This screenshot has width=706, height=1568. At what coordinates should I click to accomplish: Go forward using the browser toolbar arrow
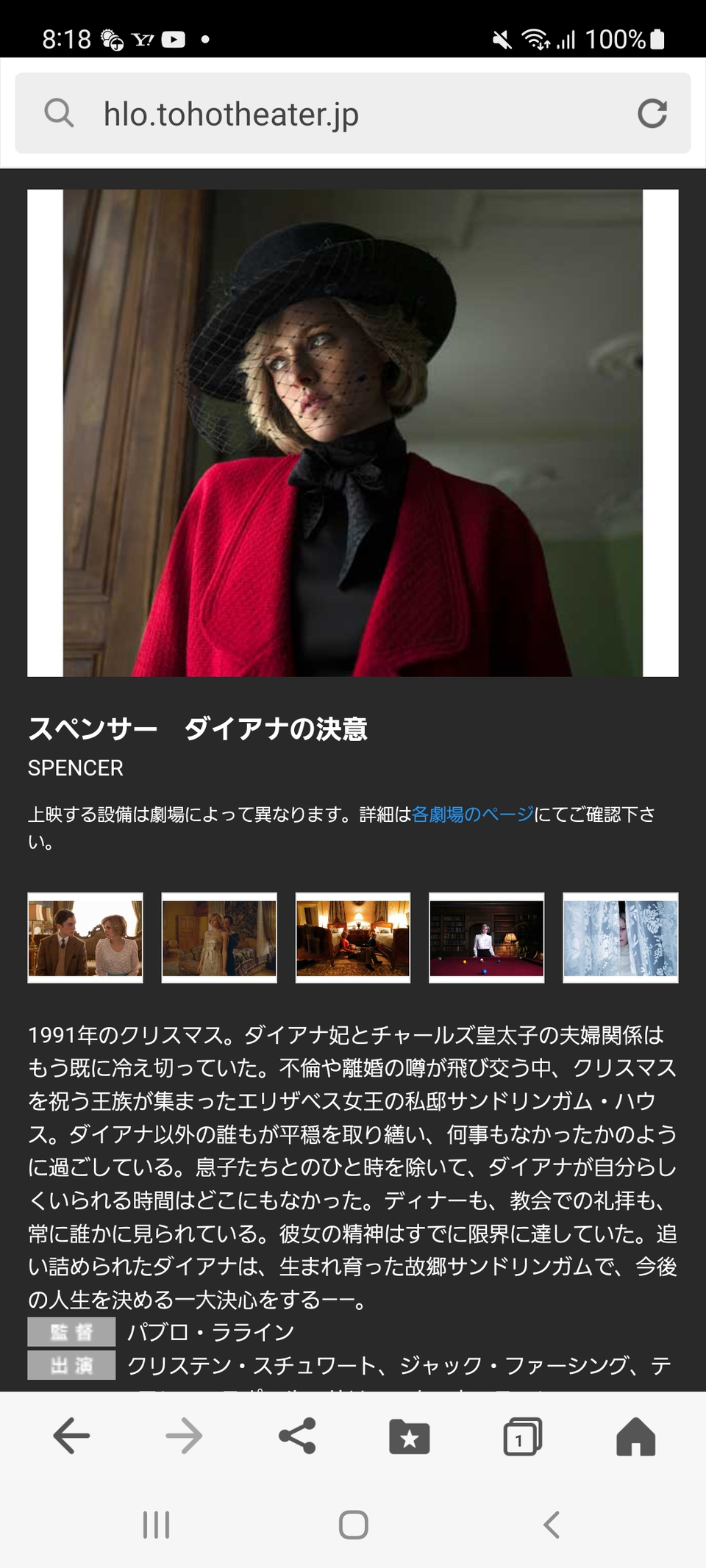(184, 1436)
